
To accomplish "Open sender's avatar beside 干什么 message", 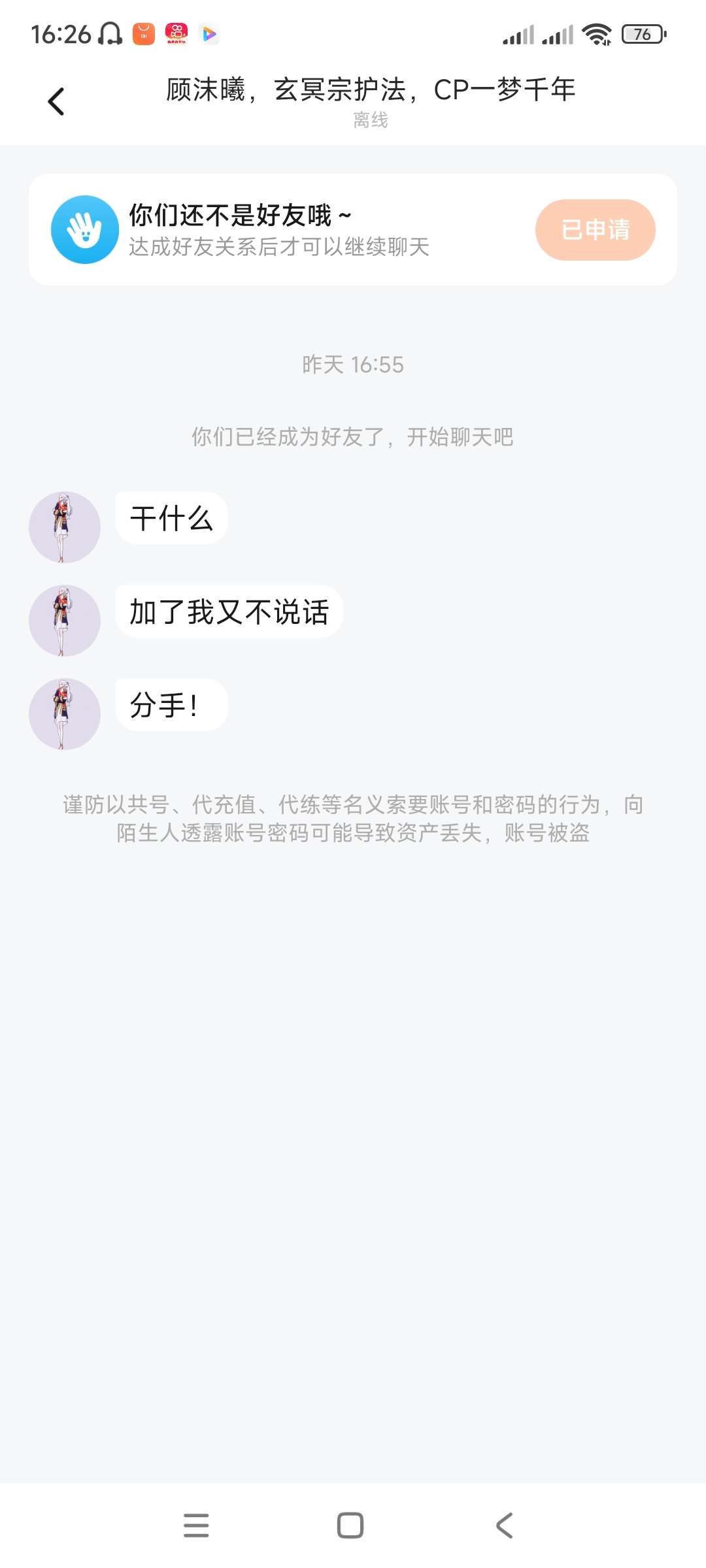I will 65,527.
